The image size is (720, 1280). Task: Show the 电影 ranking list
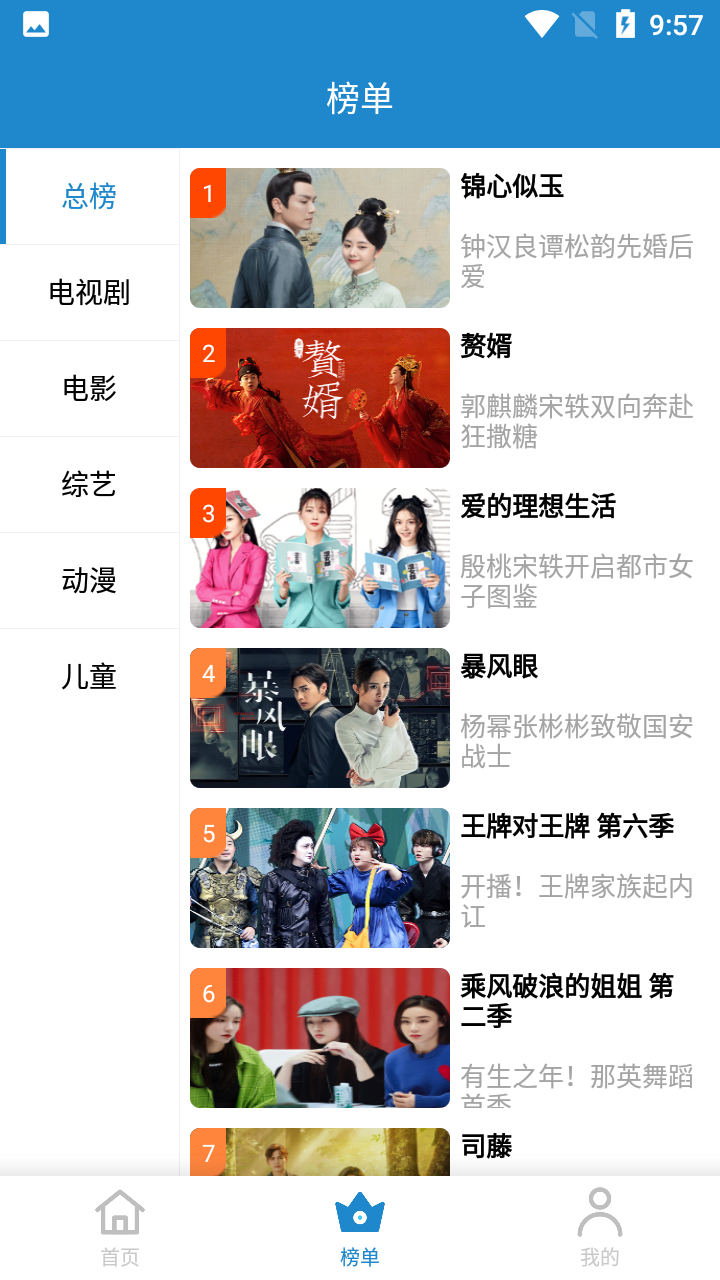[90, 388]
